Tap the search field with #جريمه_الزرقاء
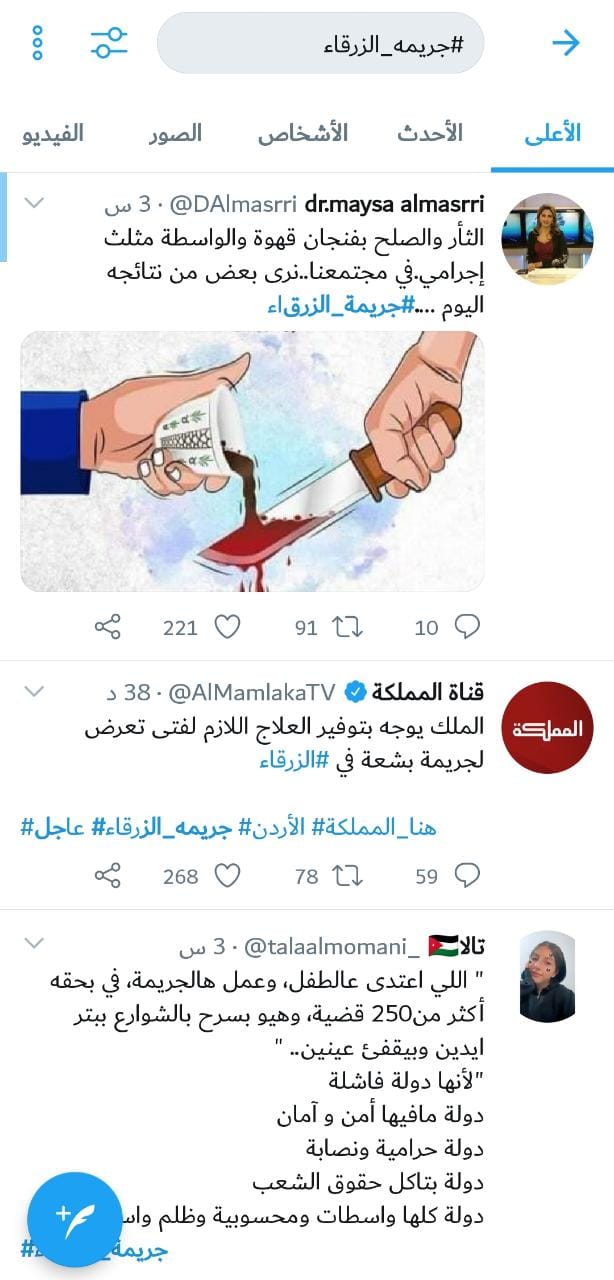This screenshot has height=1280, width=614. tap(320, 43)
